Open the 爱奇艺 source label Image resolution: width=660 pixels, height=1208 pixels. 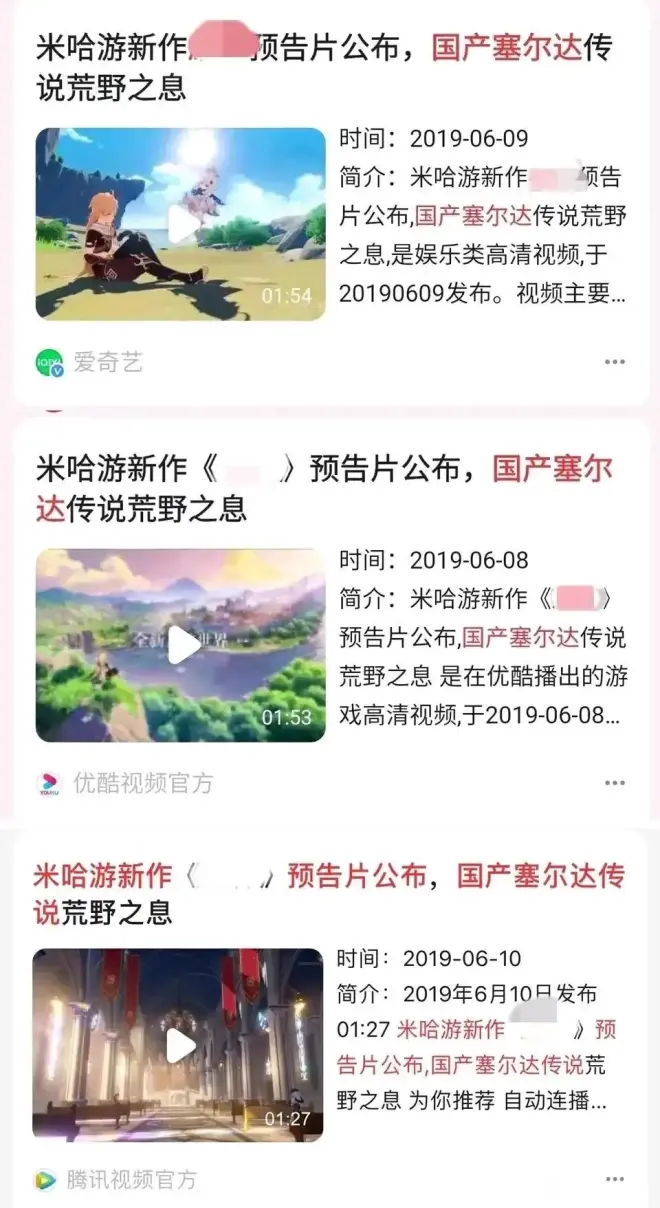[106, 363]
